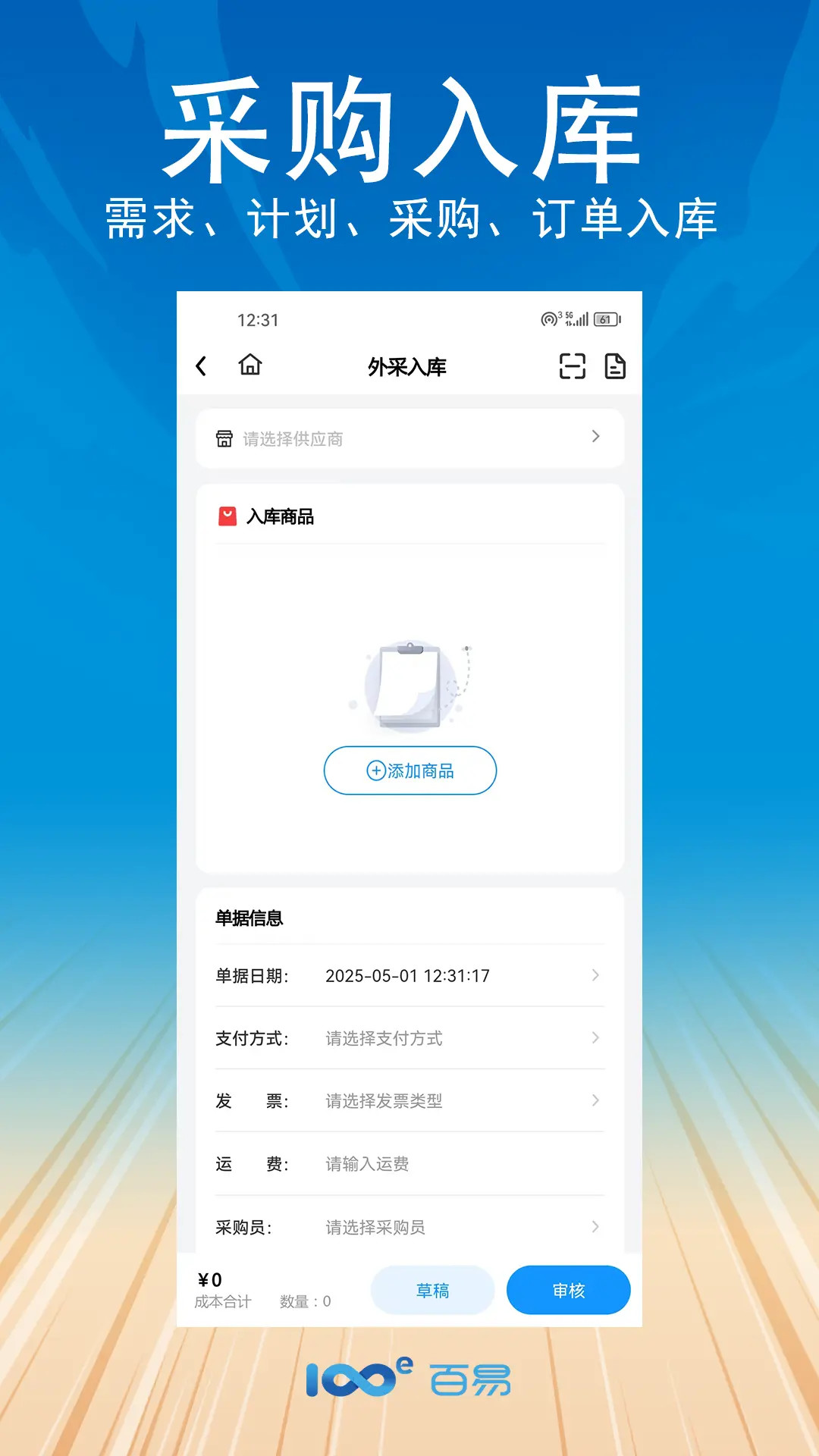819x1456 pixels.
Task: Open the barcode scan icon
Action: click(x=573, y=366)
